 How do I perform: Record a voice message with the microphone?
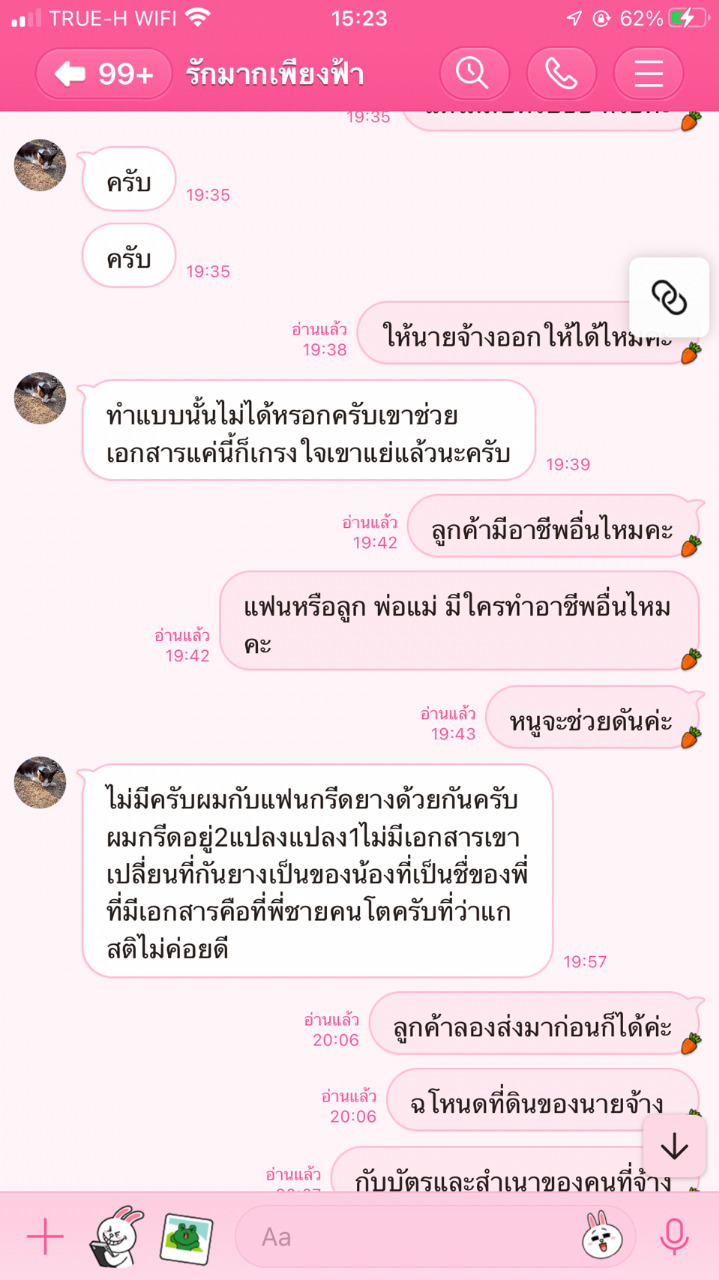coord(674,1237)
